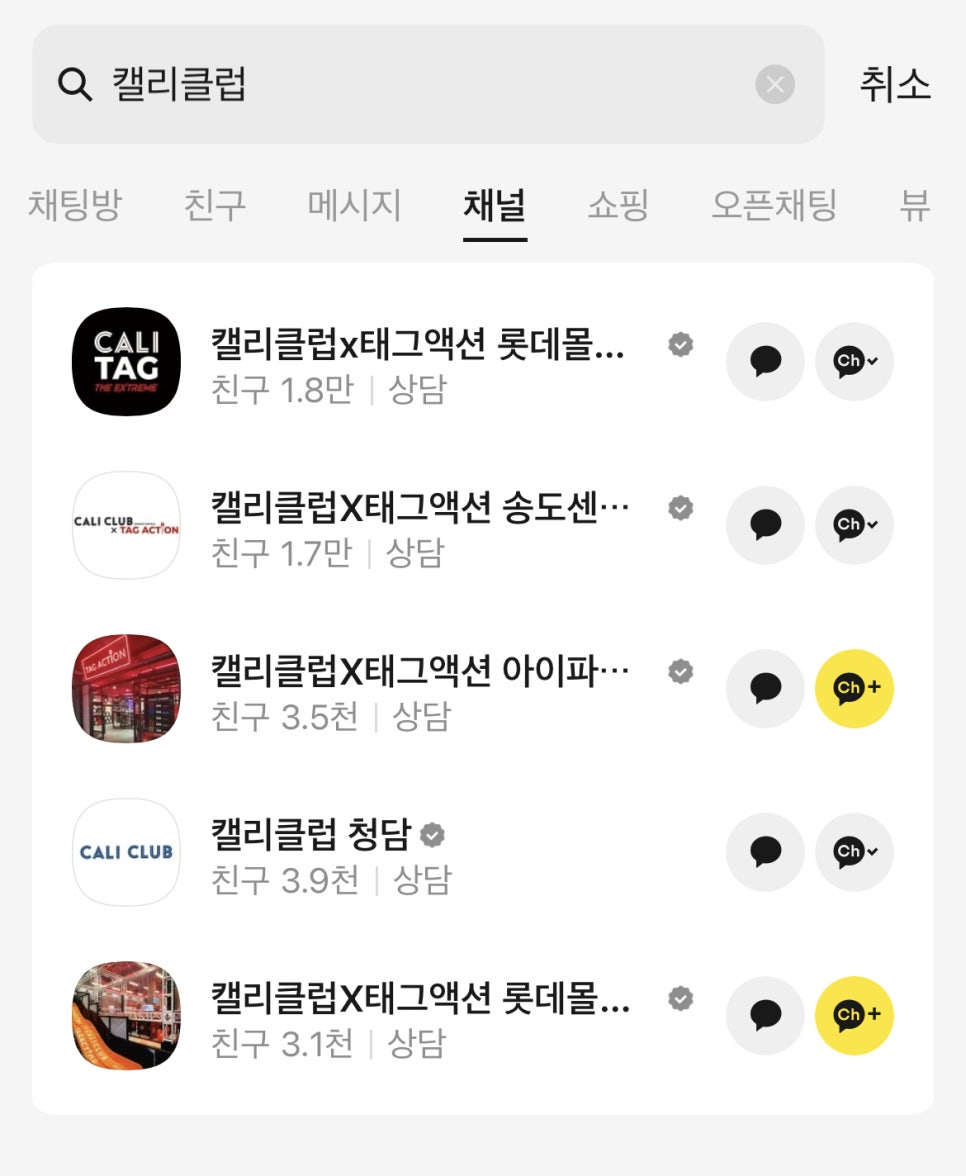Switch to the 친구 tab
This screenshot has height=1176, width=966.
215,205
